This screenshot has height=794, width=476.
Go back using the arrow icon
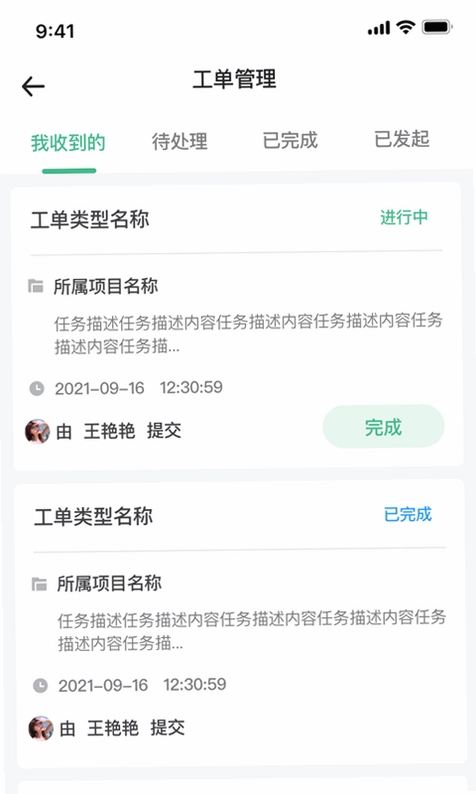tap(33, 87)
